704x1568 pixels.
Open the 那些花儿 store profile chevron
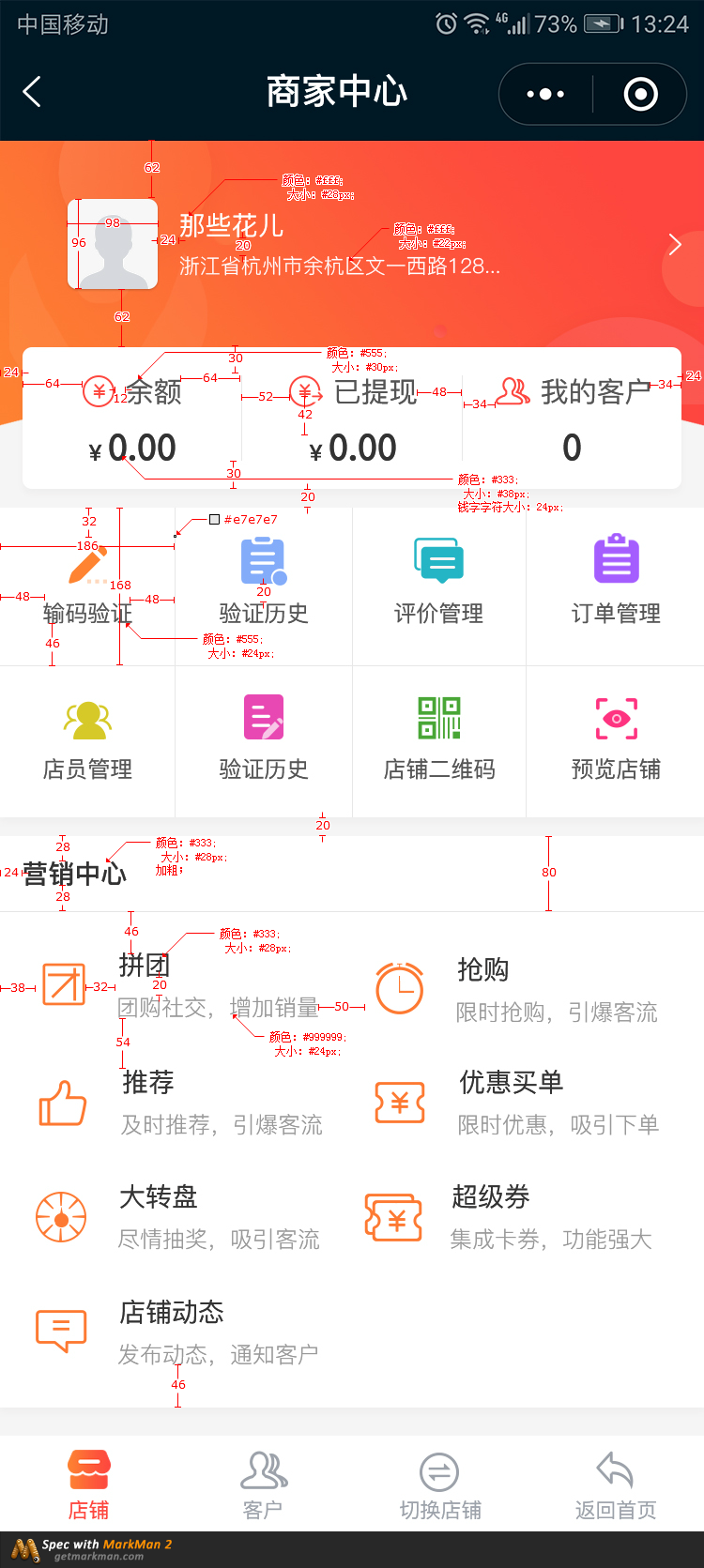click(675, 244)
